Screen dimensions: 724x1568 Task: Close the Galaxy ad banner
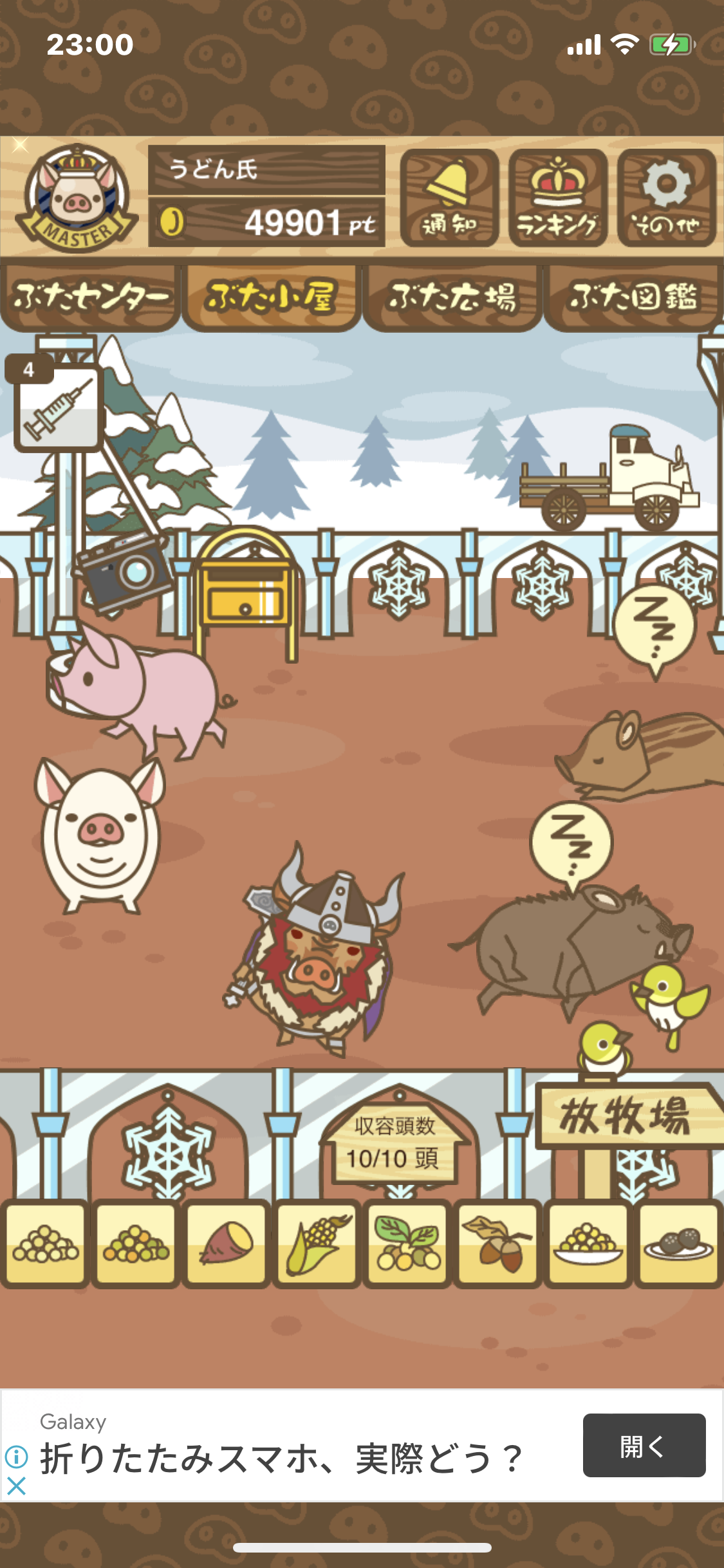tap(16, 1486)
